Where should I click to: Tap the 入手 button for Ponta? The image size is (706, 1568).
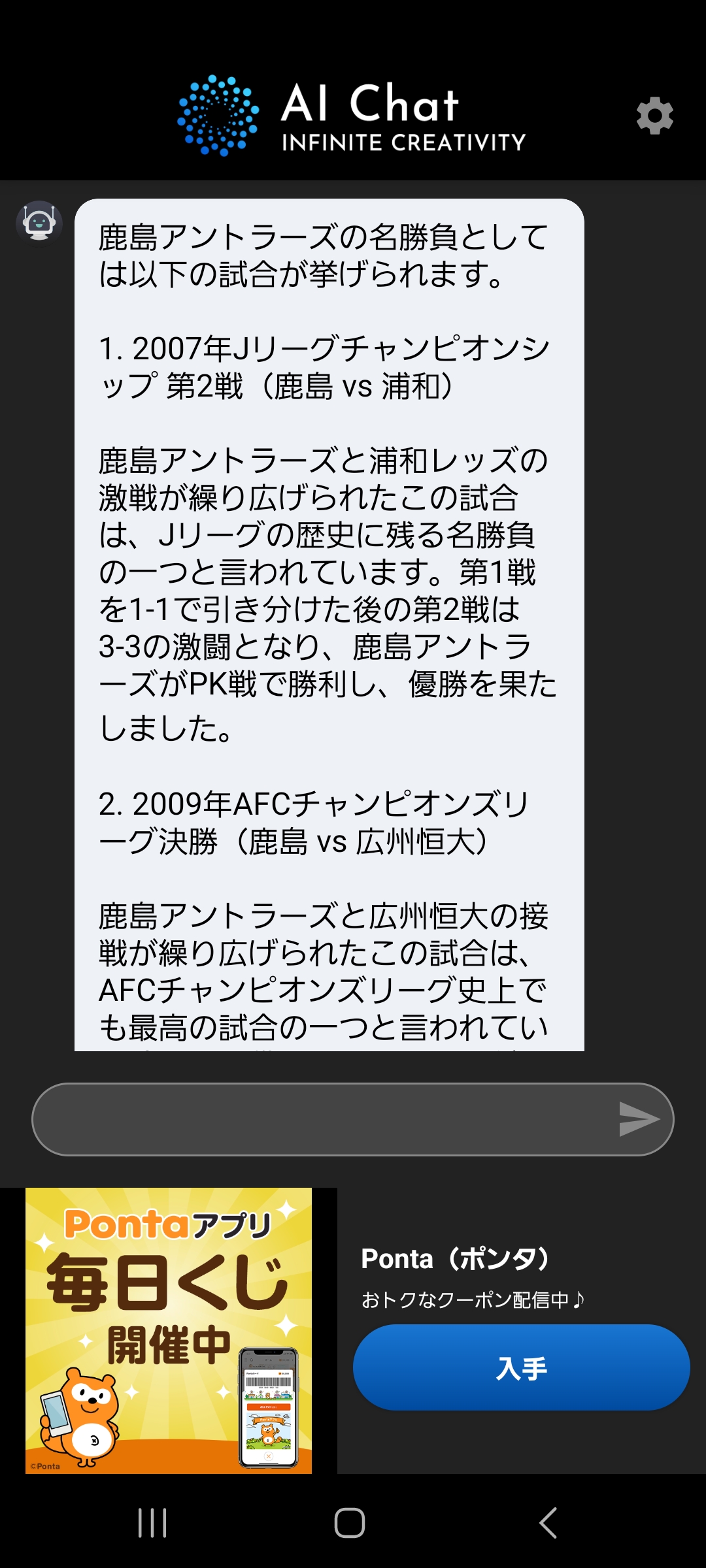pos(521,1367)
